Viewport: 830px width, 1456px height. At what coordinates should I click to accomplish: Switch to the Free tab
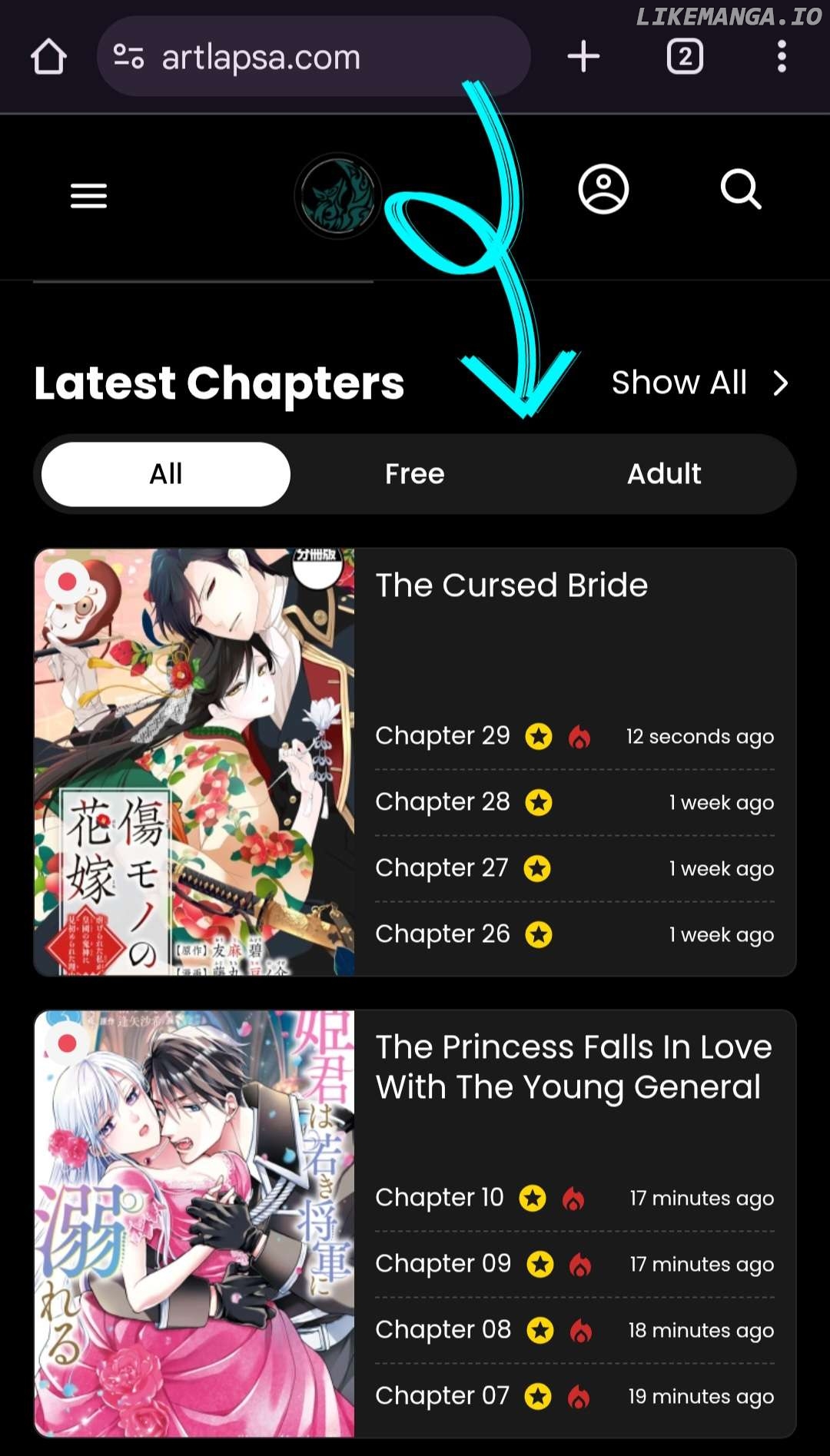(x=415, y=474)
